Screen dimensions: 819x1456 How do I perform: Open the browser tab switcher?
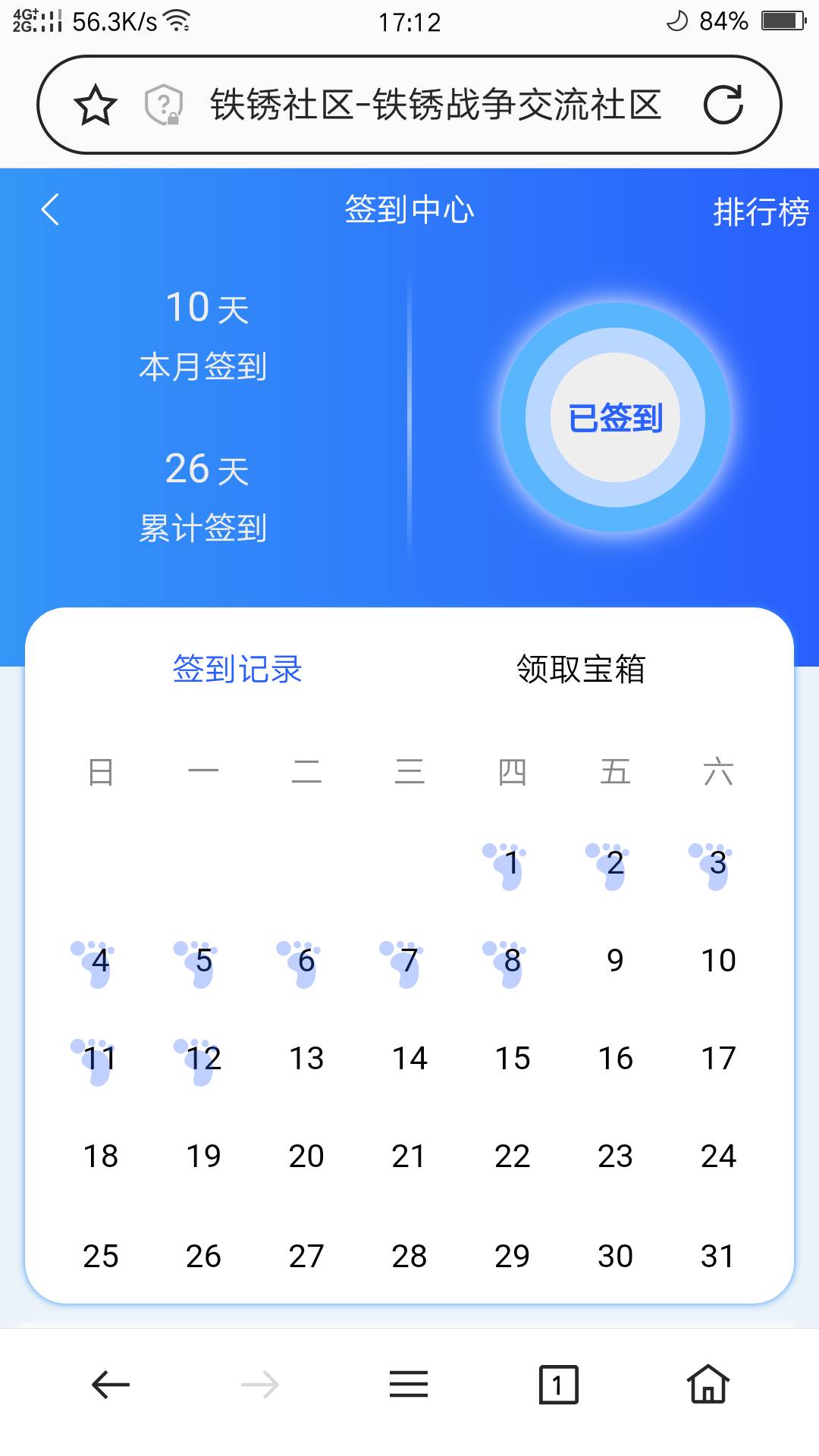558,1385
